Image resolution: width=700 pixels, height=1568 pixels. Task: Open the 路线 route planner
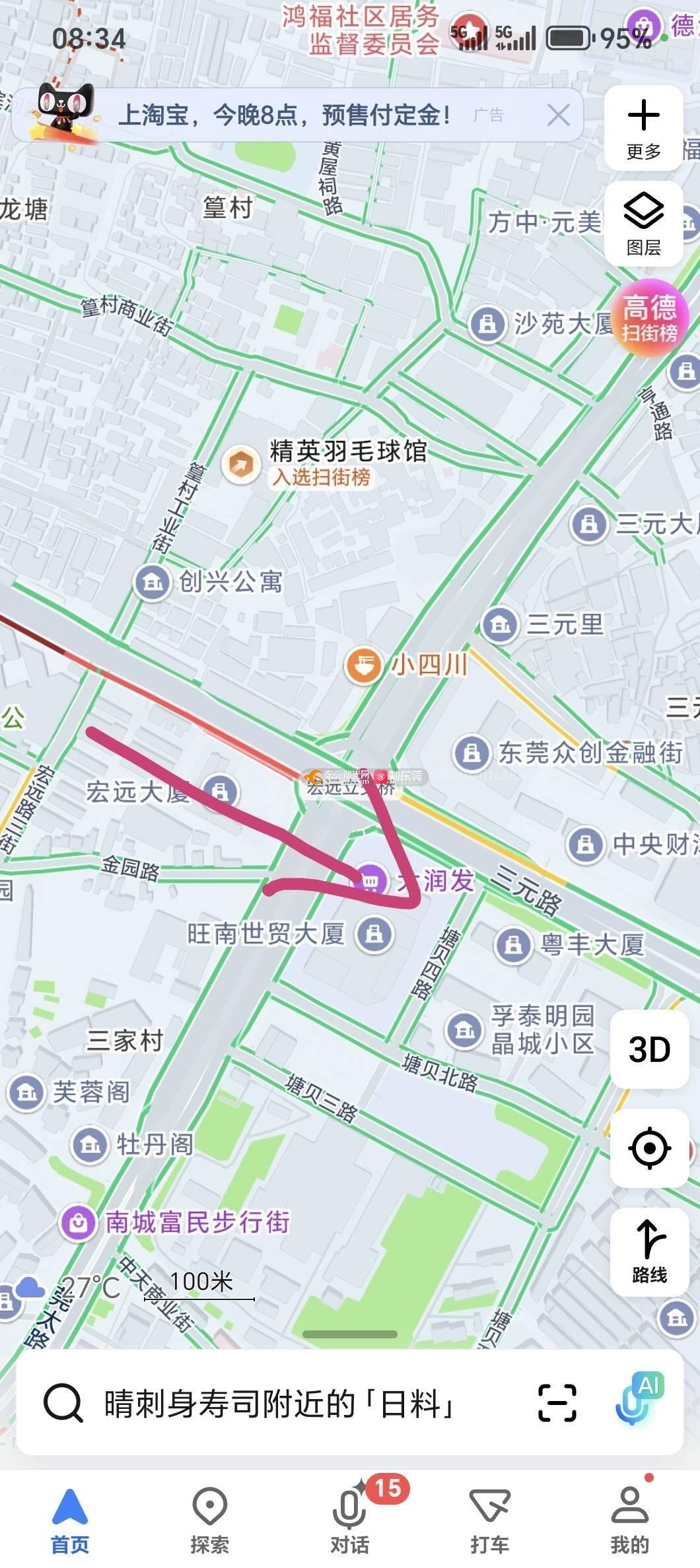649,1251
